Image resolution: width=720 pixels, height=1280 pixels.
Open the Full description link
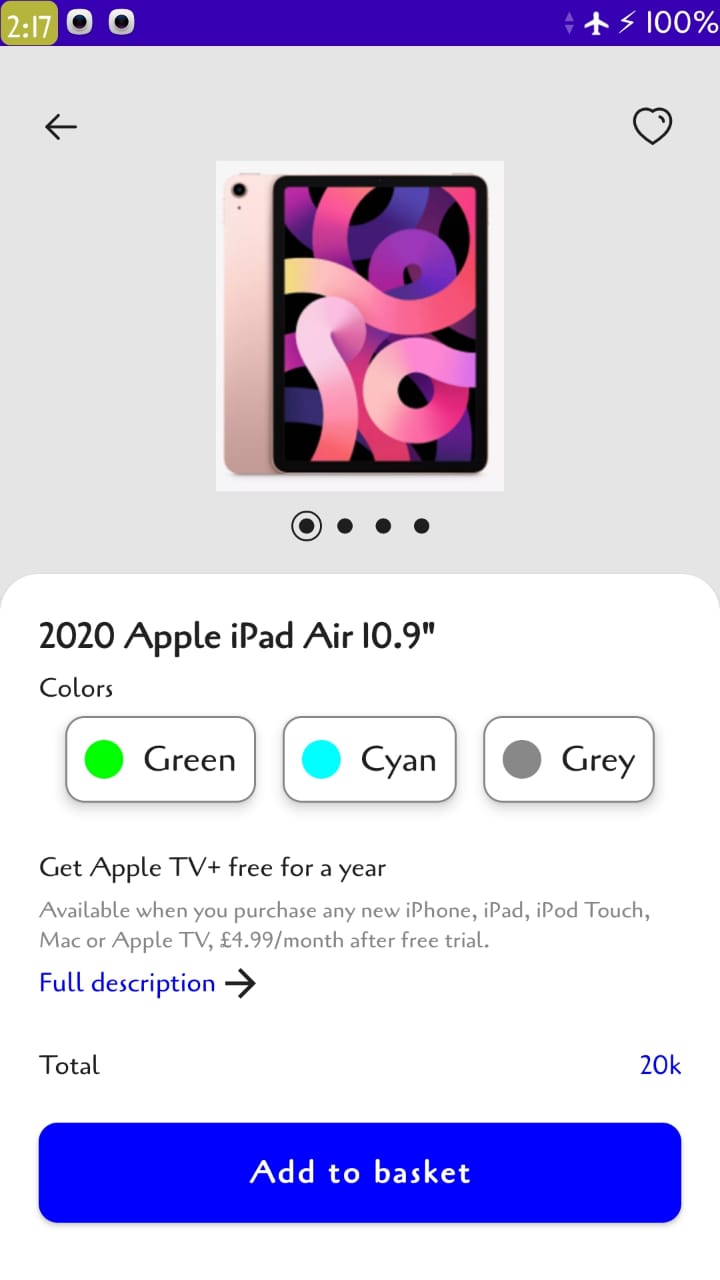[x=146, y=983]
